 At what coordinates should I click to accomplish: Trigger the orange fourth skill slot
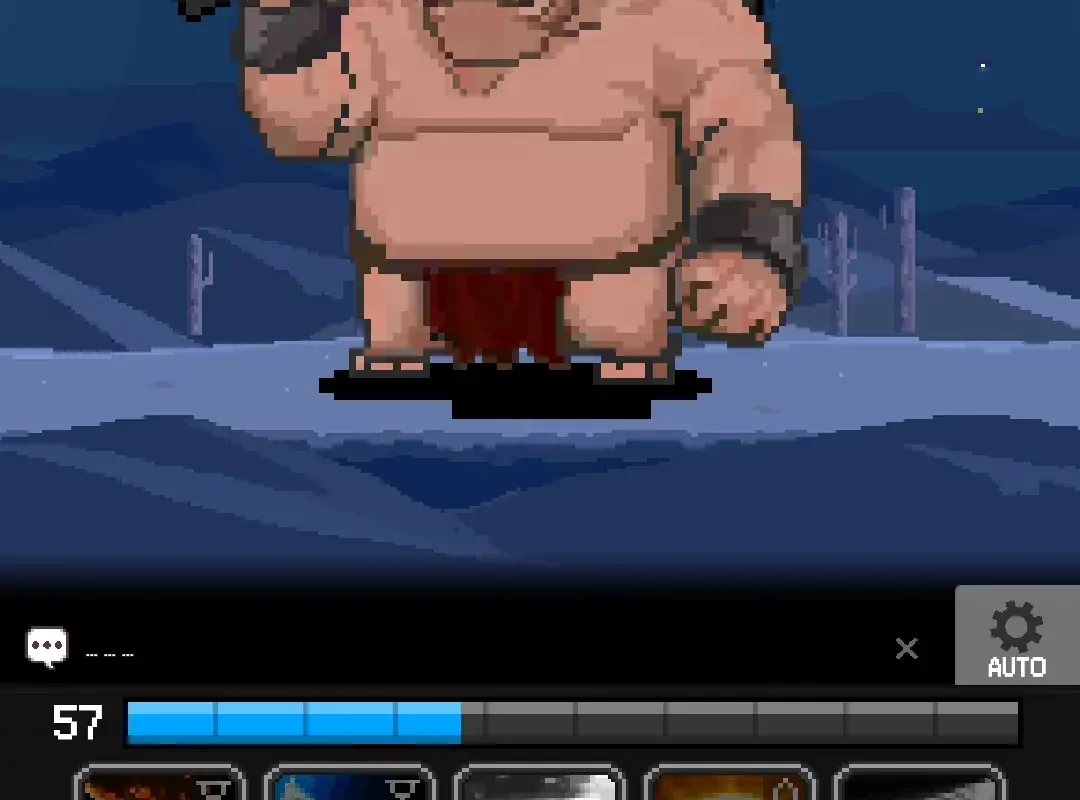click(730, 784)
